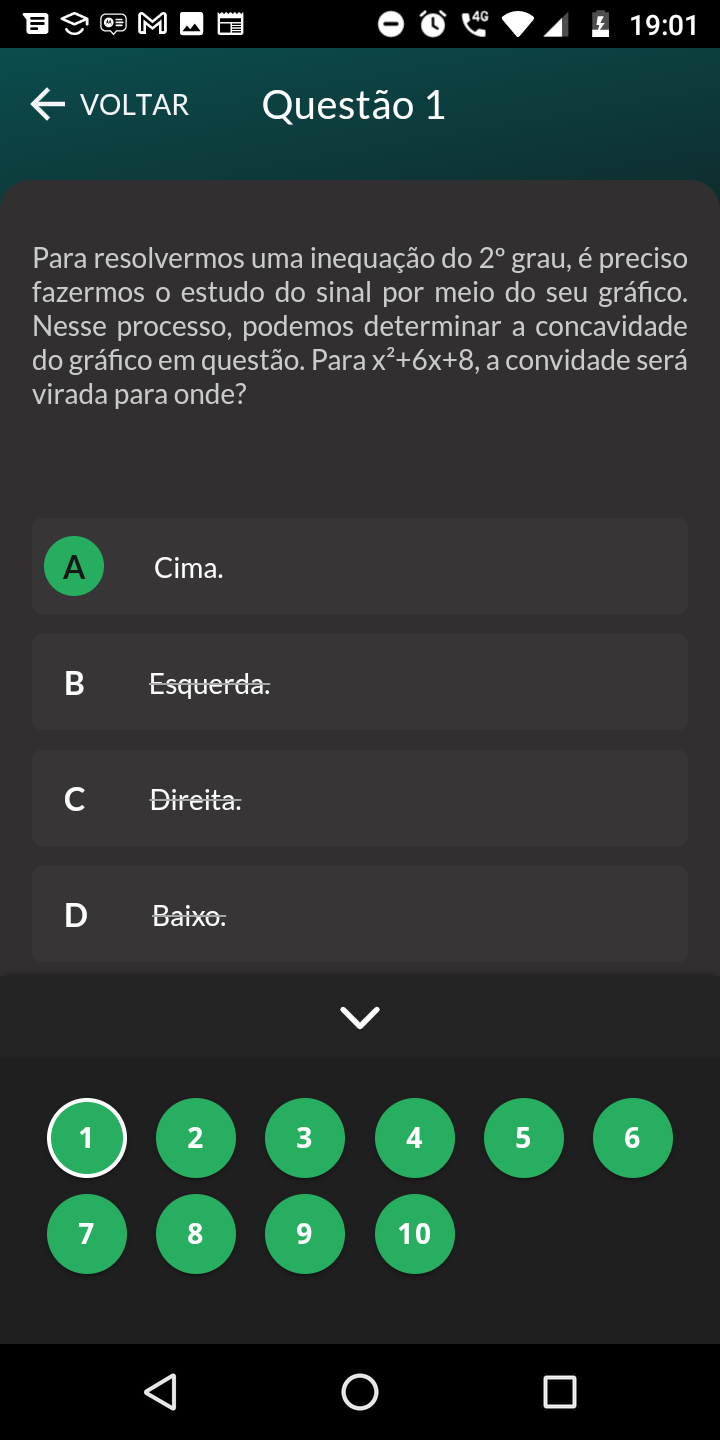720x1440 pixels.
Task: Pick option C, Direita
Action: (360, 798)
